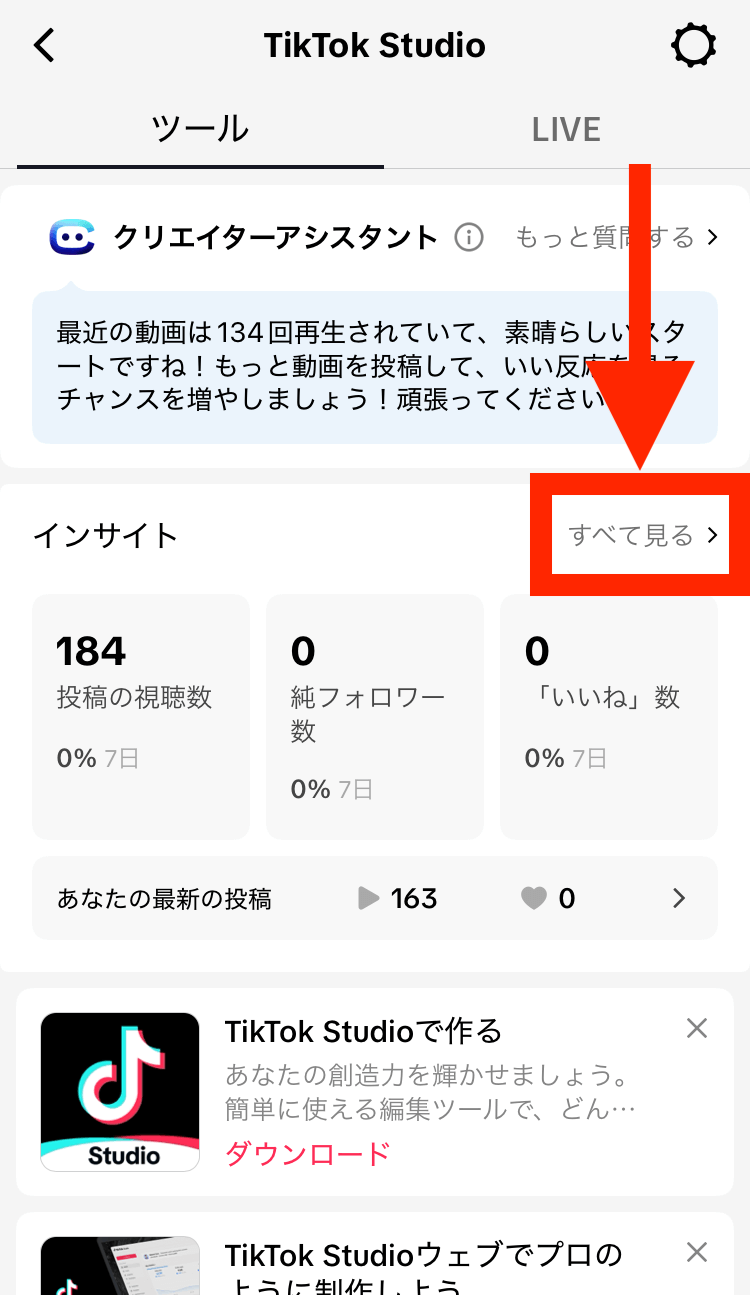Switch to the LIVE tab
This screenshot has height=1295, width=750.
(566, 129)
